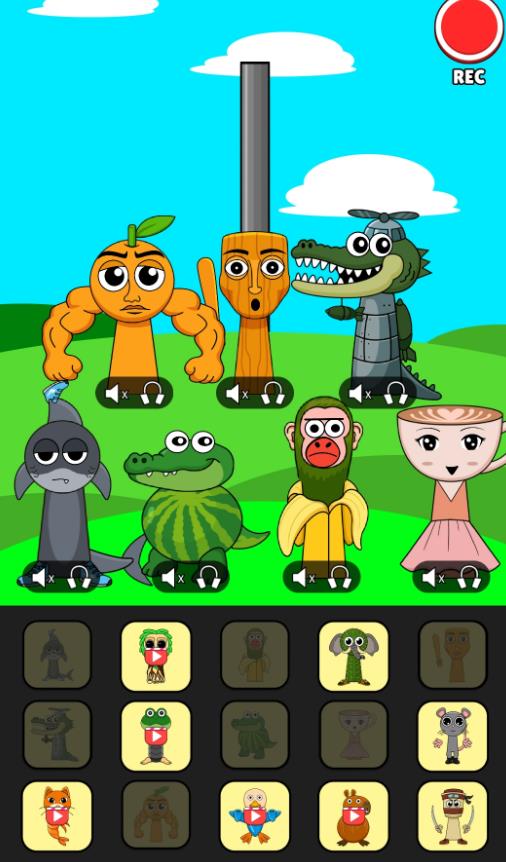The height and width of the screenshot is (862, 506).
Task: Mute the grey shark character
Action: [x=43, y=578]
